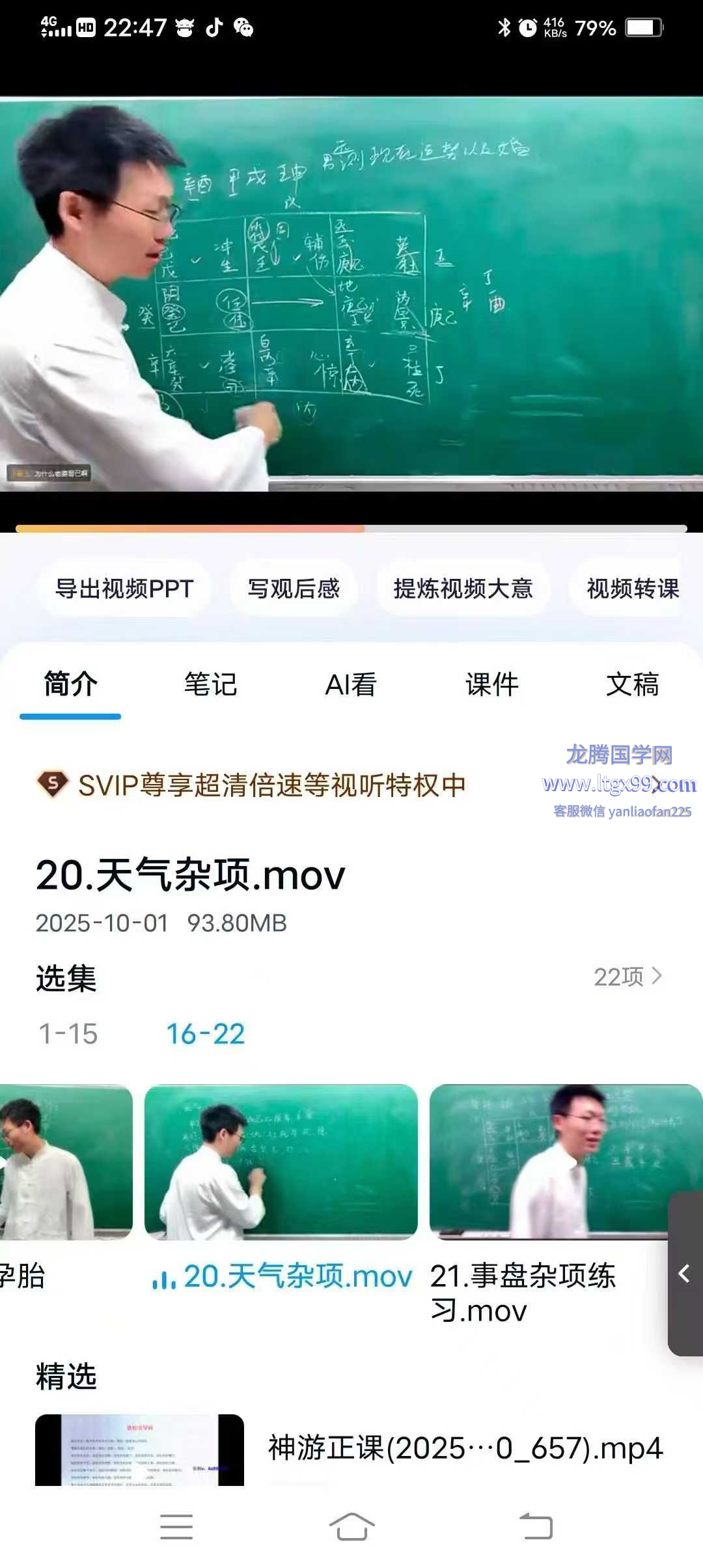703x1568 pixels.
Task: Open the AI看 tab
Action: coord(351,684)
